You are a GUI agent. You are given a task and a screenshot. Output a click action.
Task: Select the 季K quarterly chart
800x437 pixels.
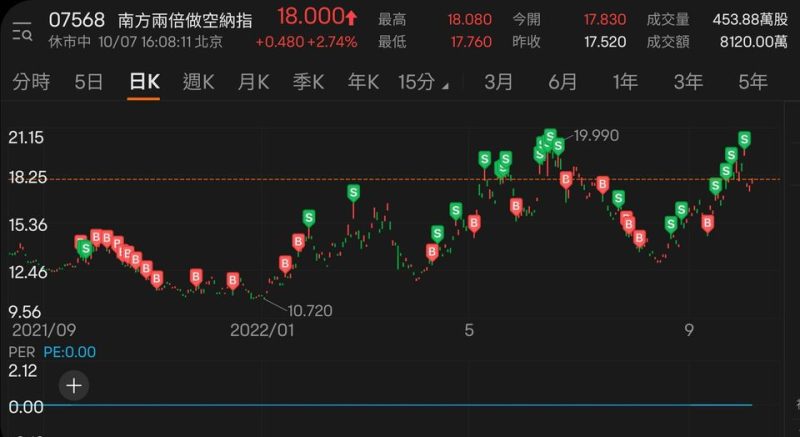(309, 83)
